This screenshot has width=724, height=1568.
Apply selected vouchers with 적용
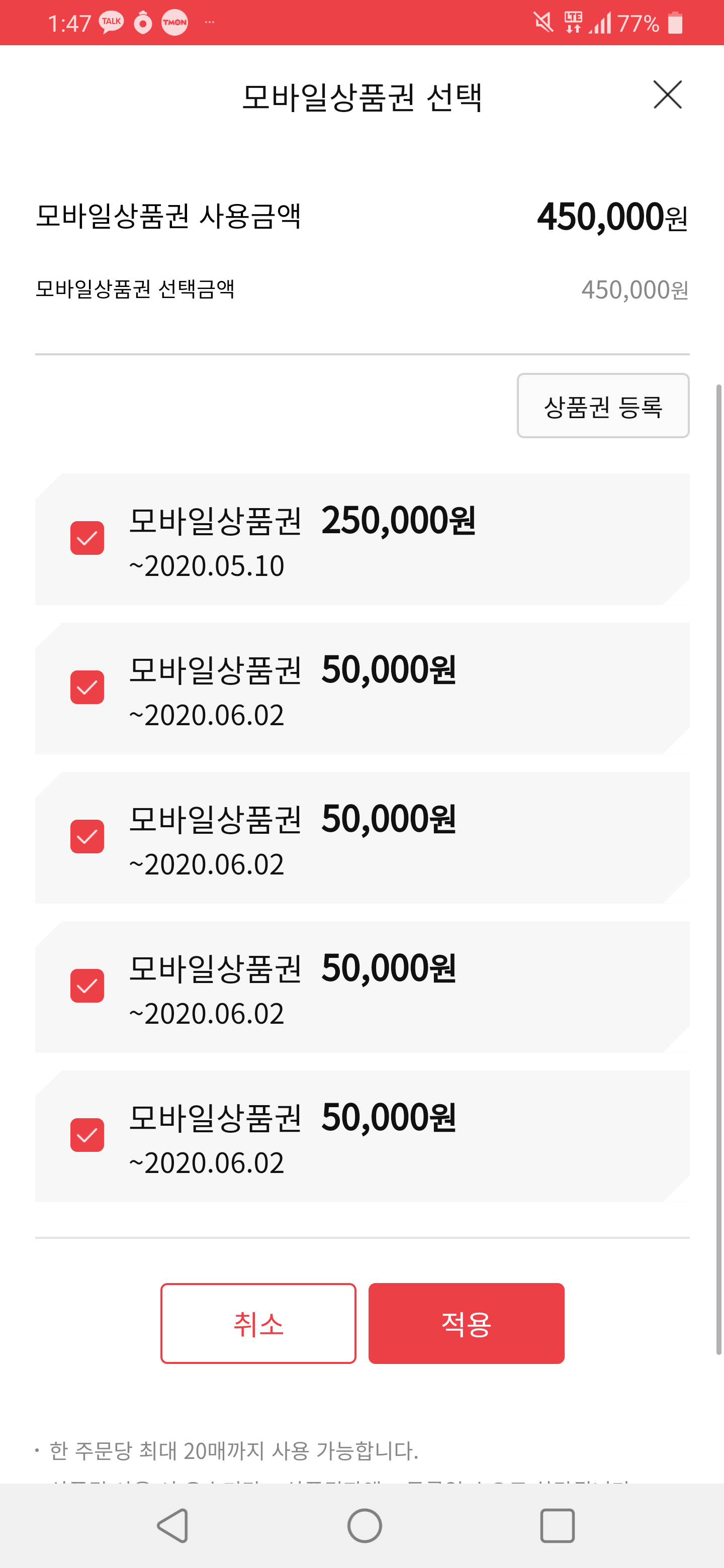coord(466,1323)
